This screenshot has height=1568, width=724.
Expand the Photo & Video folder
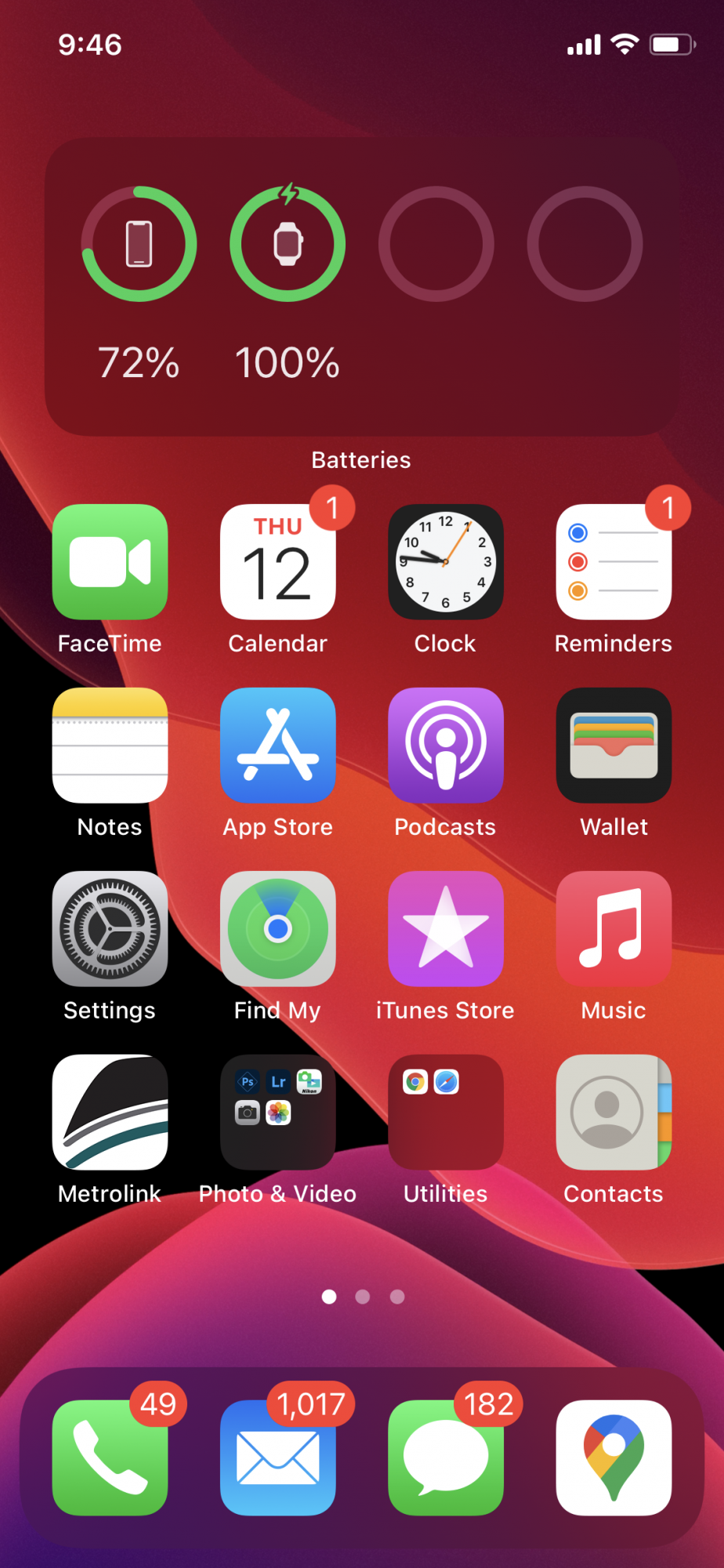click(277, 1112)
